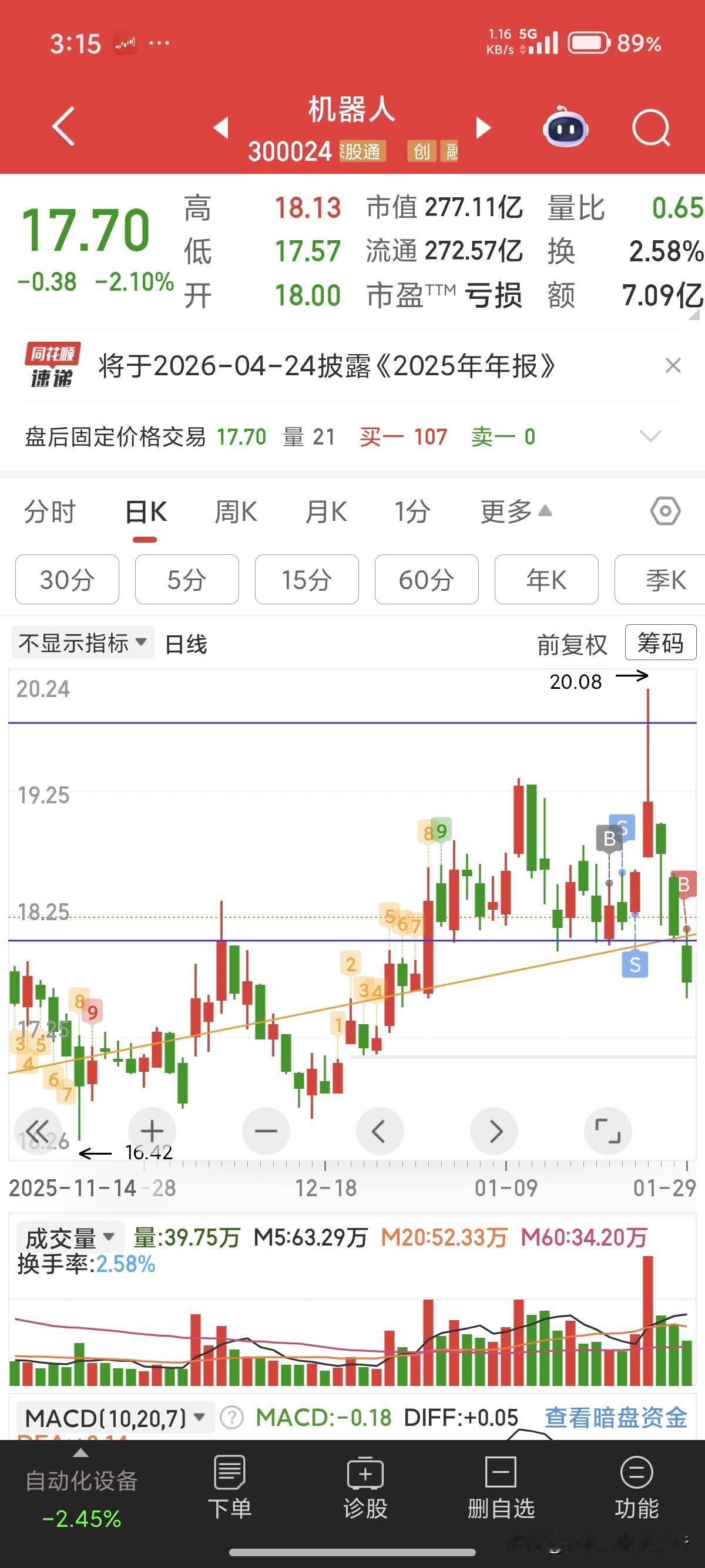Expand chart to fullscreen
Screen dimensions: 705x1568
607,1131
